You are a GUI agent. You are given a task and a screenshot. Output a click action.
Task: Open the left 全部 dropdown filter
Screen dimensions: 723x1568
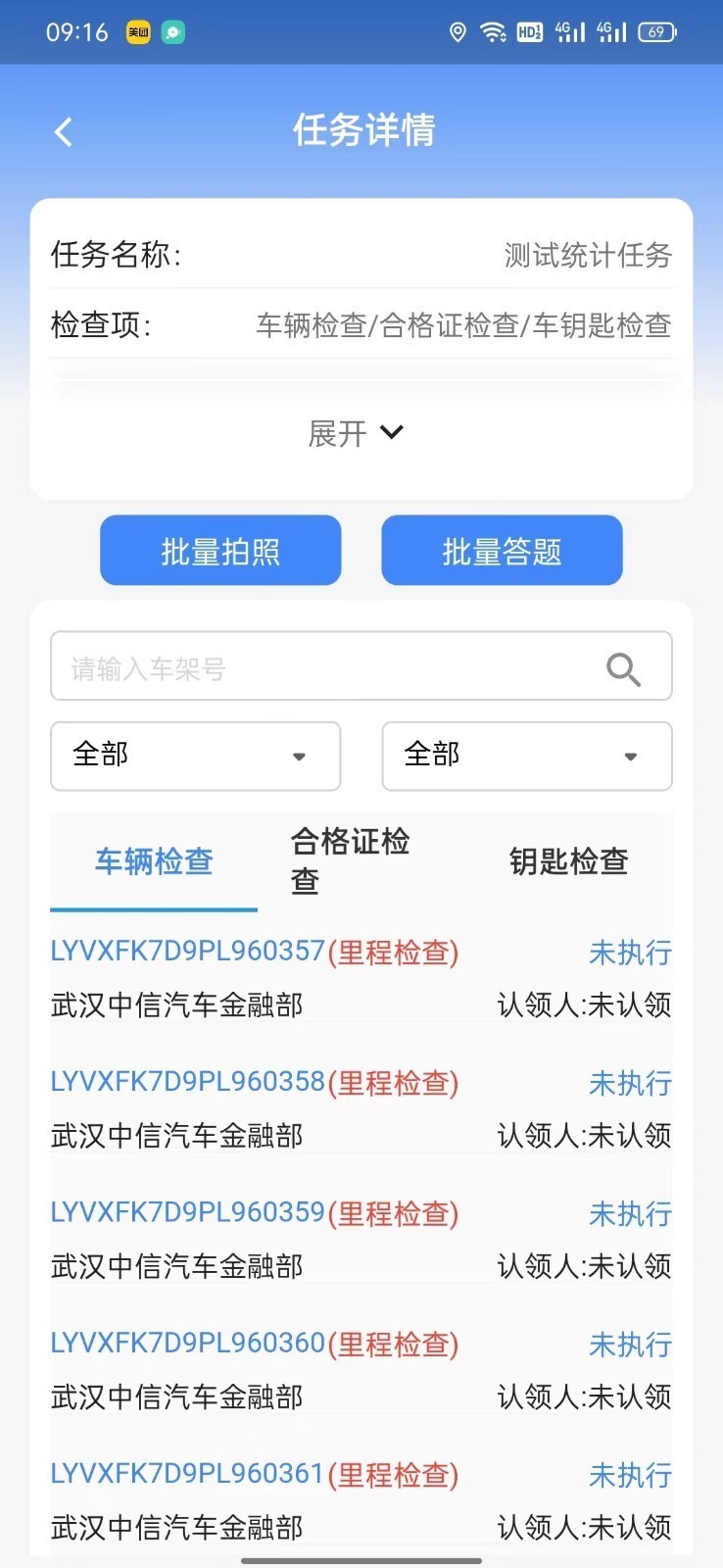click(195, 756)
